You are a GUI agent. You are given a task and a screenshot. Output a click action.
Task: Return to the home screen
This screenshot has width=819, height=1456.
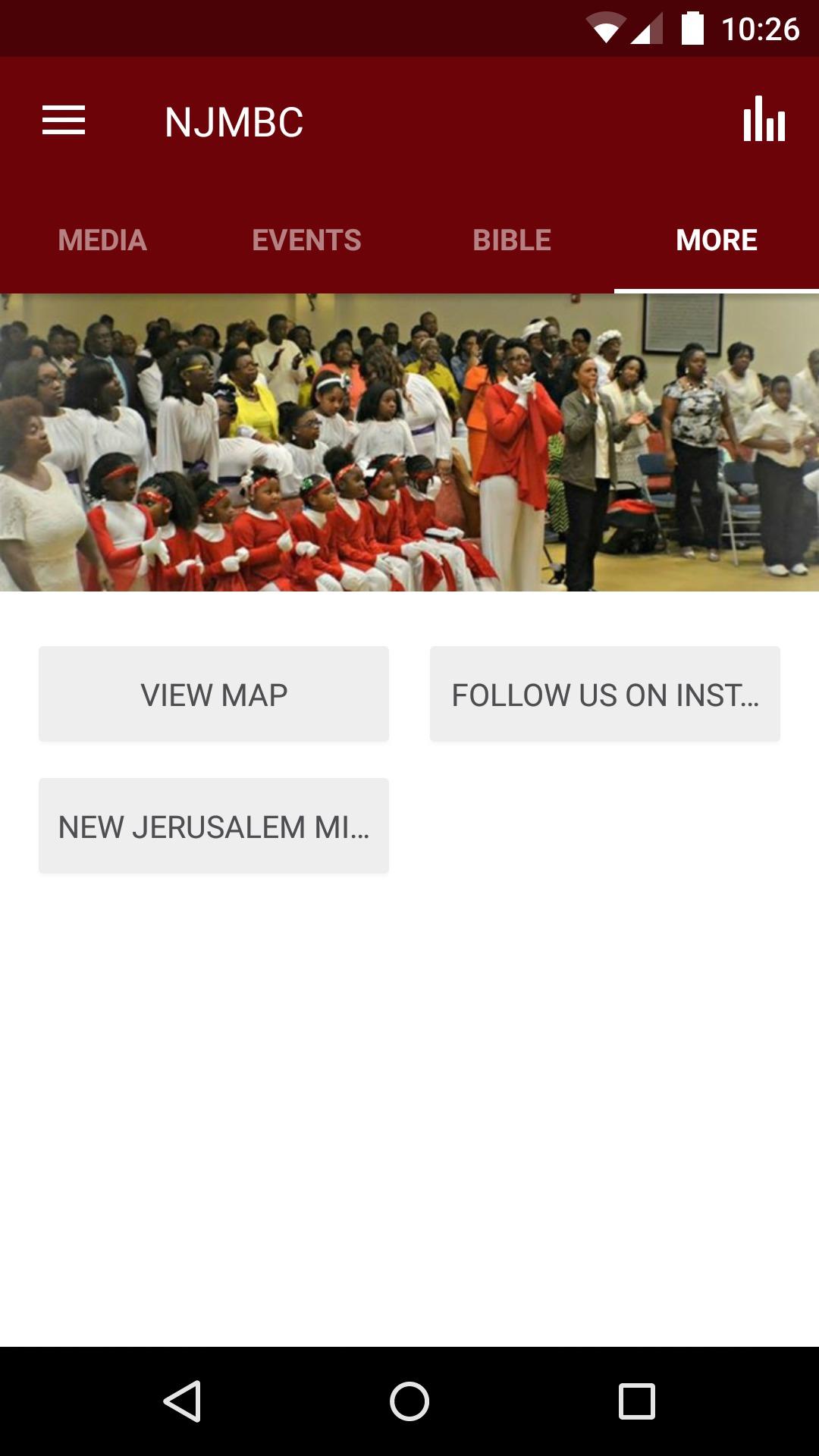point(409,1401)
